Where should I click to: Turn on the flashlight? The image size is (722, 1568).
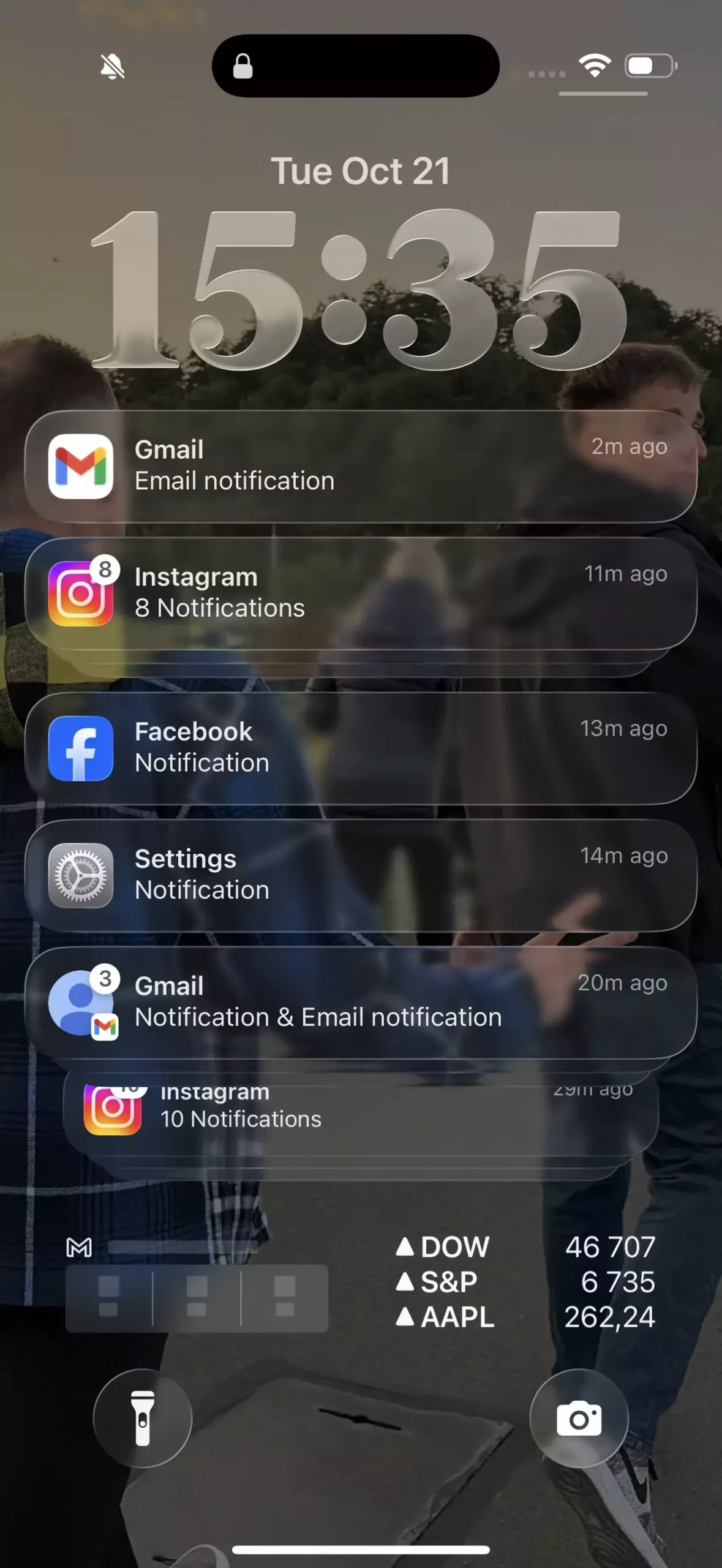143,1418
